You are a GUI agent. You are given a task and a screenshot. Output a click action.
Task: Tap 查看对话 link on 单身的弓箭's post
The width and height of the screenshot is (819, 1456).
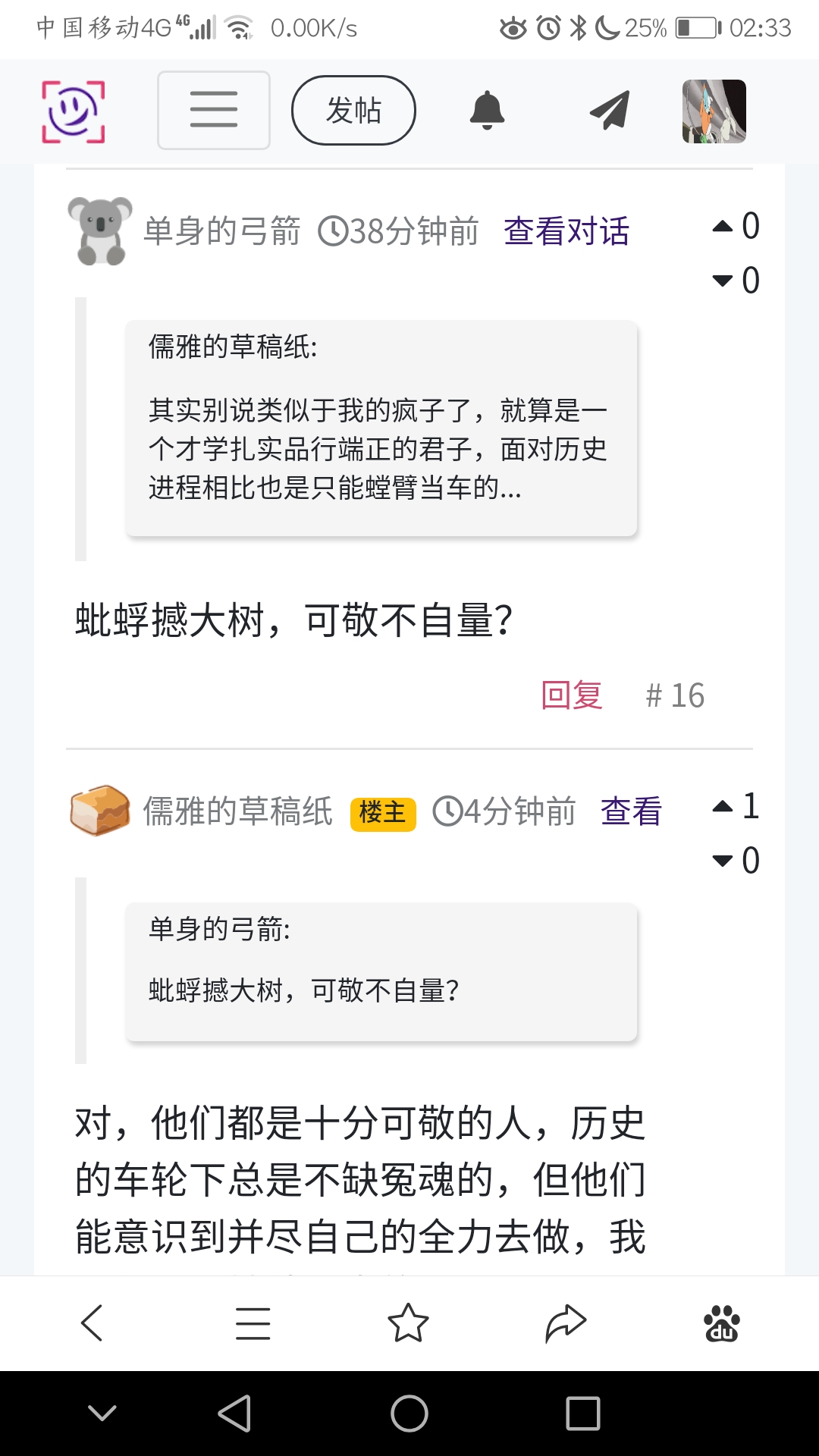click(566, 231)
